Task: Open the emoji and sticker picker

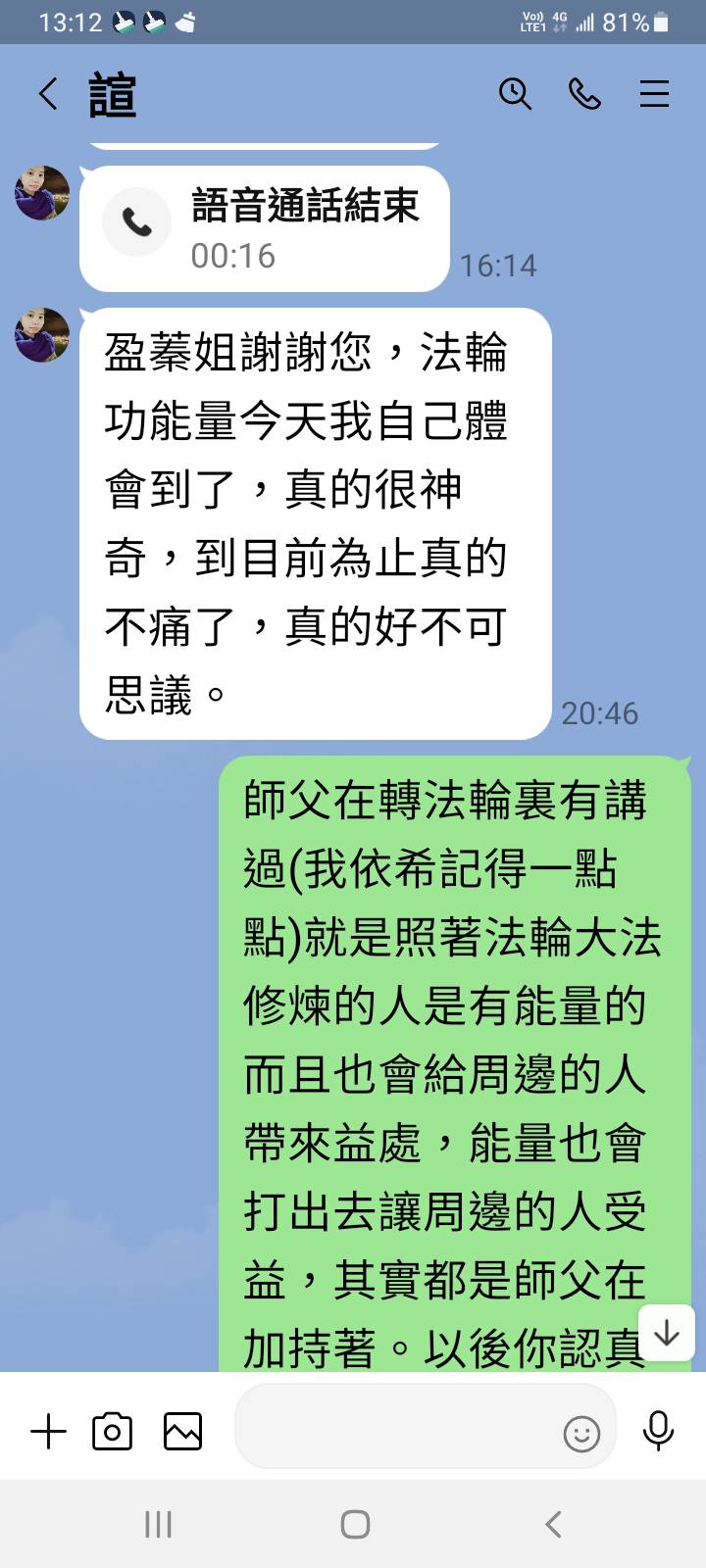Action: 581,1435
